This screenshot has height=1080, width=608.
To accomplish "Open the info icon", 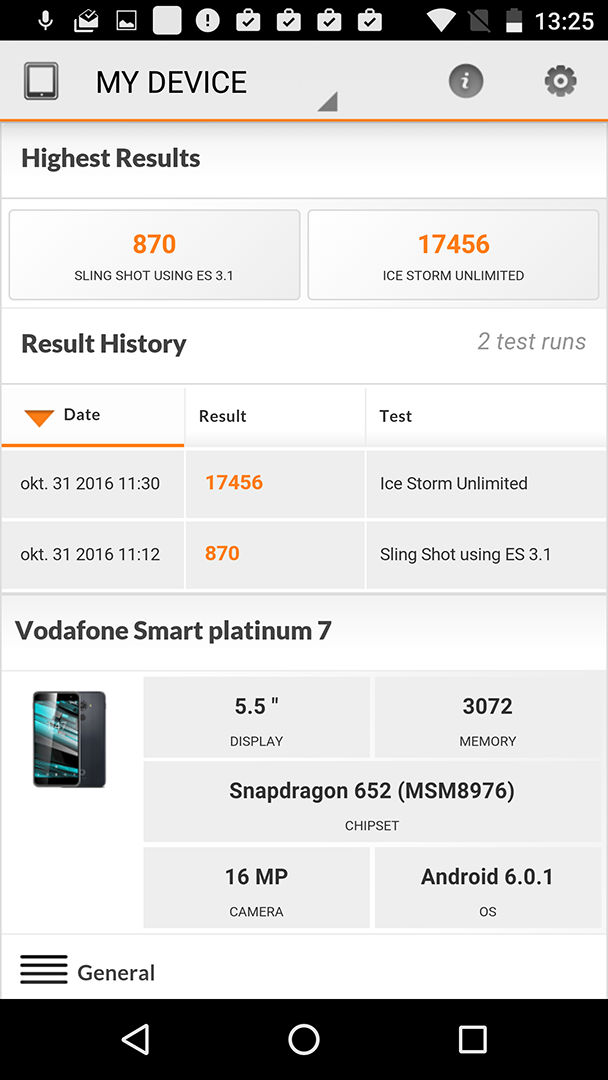I will tap(466, 81).
